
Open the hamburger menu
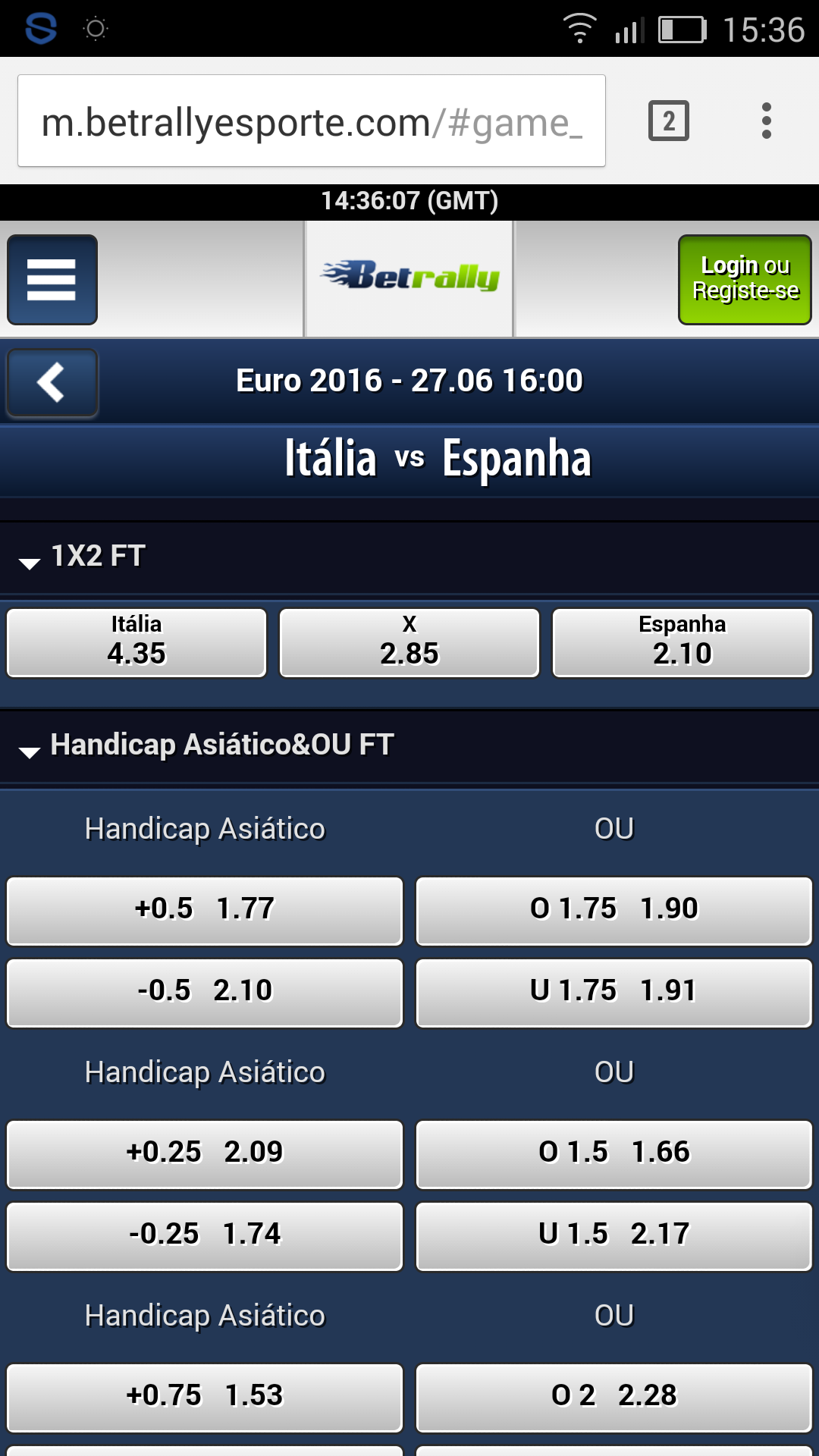click(52, 280)
